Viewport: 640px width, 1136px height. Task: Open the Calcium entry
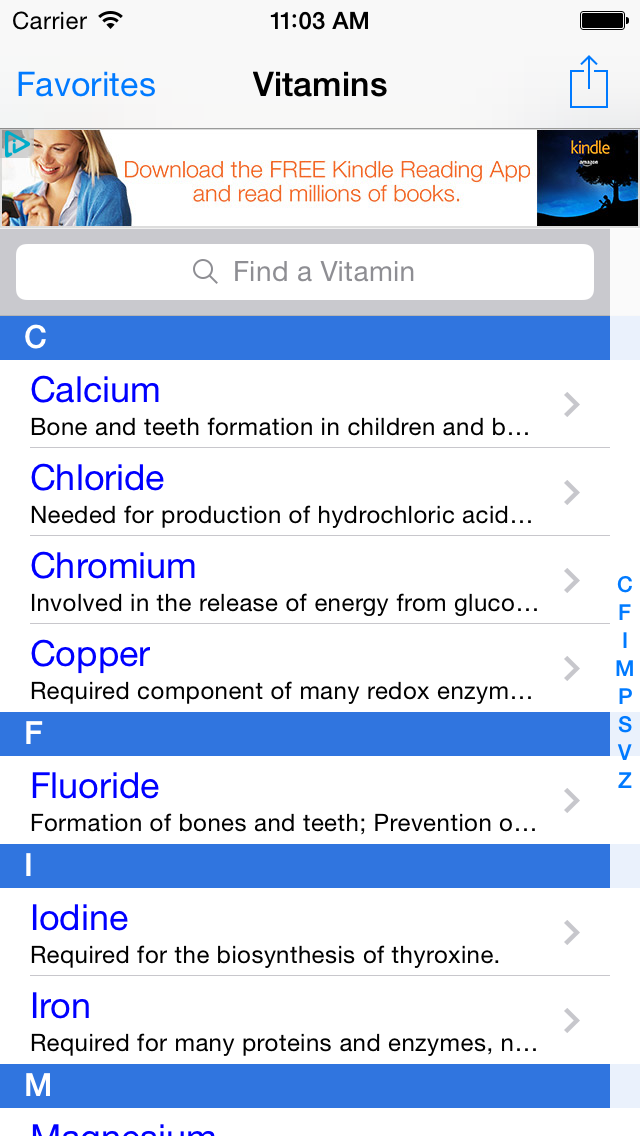tap(304, 404)
